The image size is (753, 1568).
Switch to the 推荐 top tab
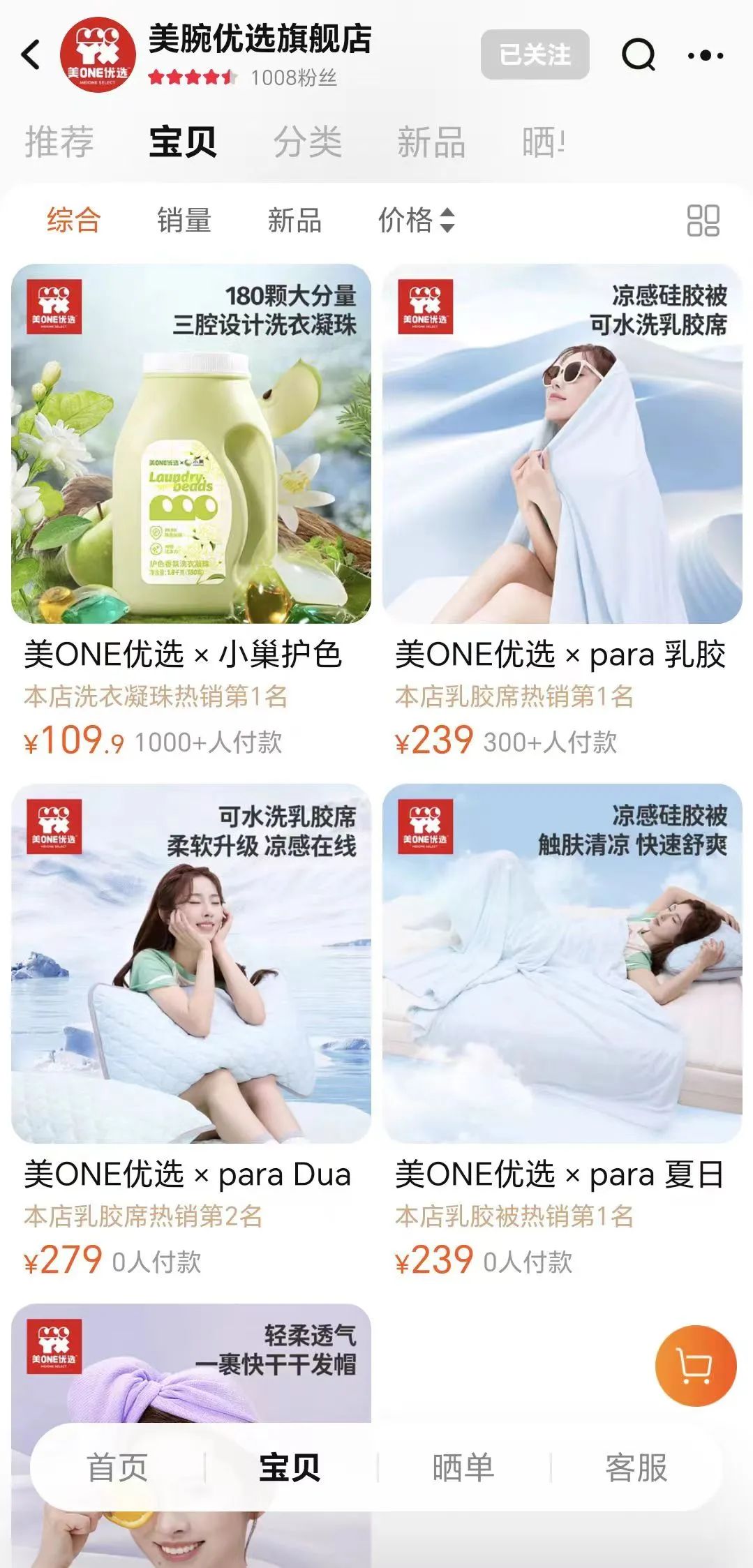[59, 142]
